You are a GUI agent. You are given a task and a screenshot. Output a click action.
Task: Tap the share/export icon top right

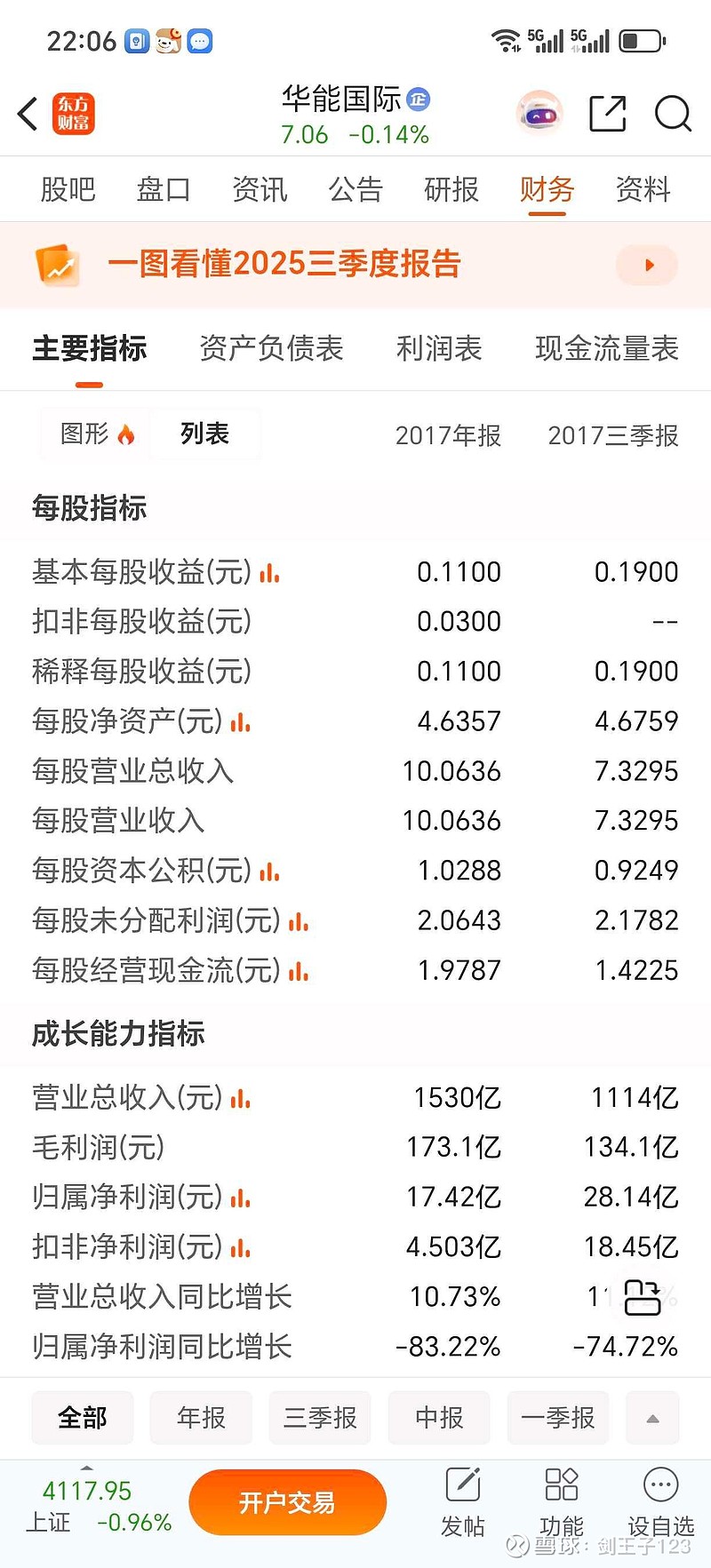pyautogui.click(x=607, y=114)
